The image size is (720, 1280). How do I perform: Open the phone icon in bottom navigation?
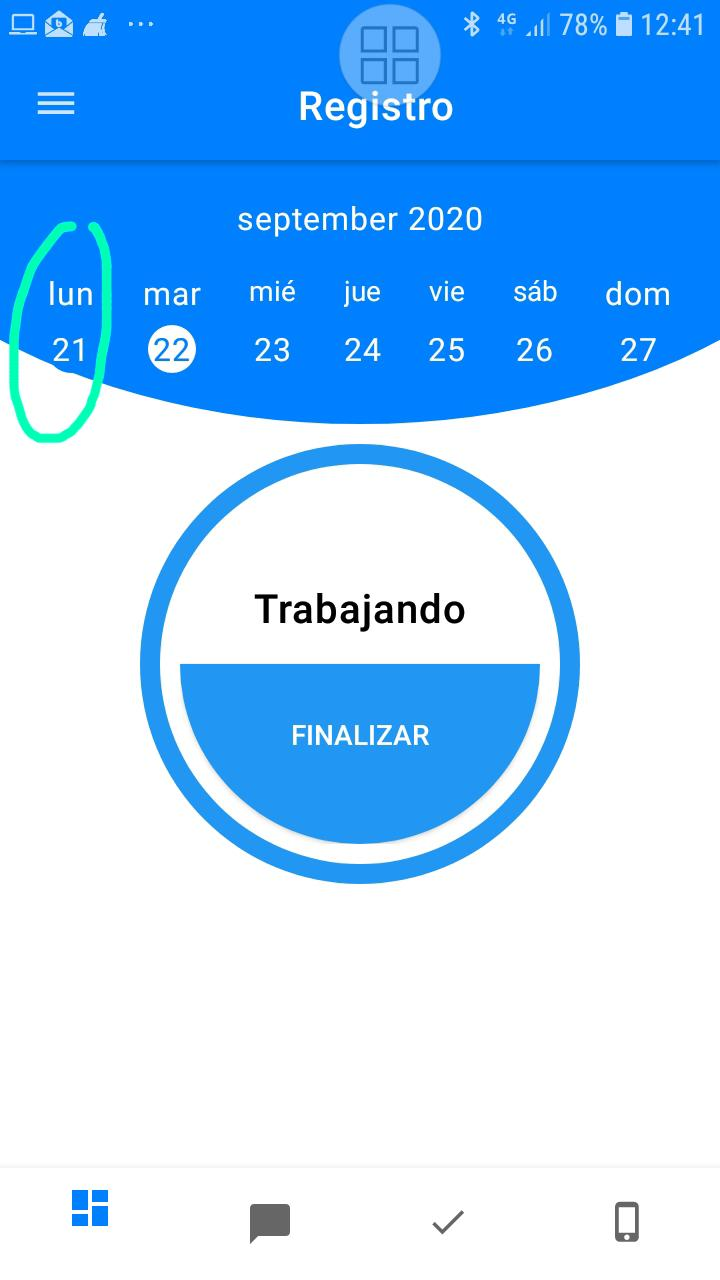pyautogui.click(x=627, y=1220)
